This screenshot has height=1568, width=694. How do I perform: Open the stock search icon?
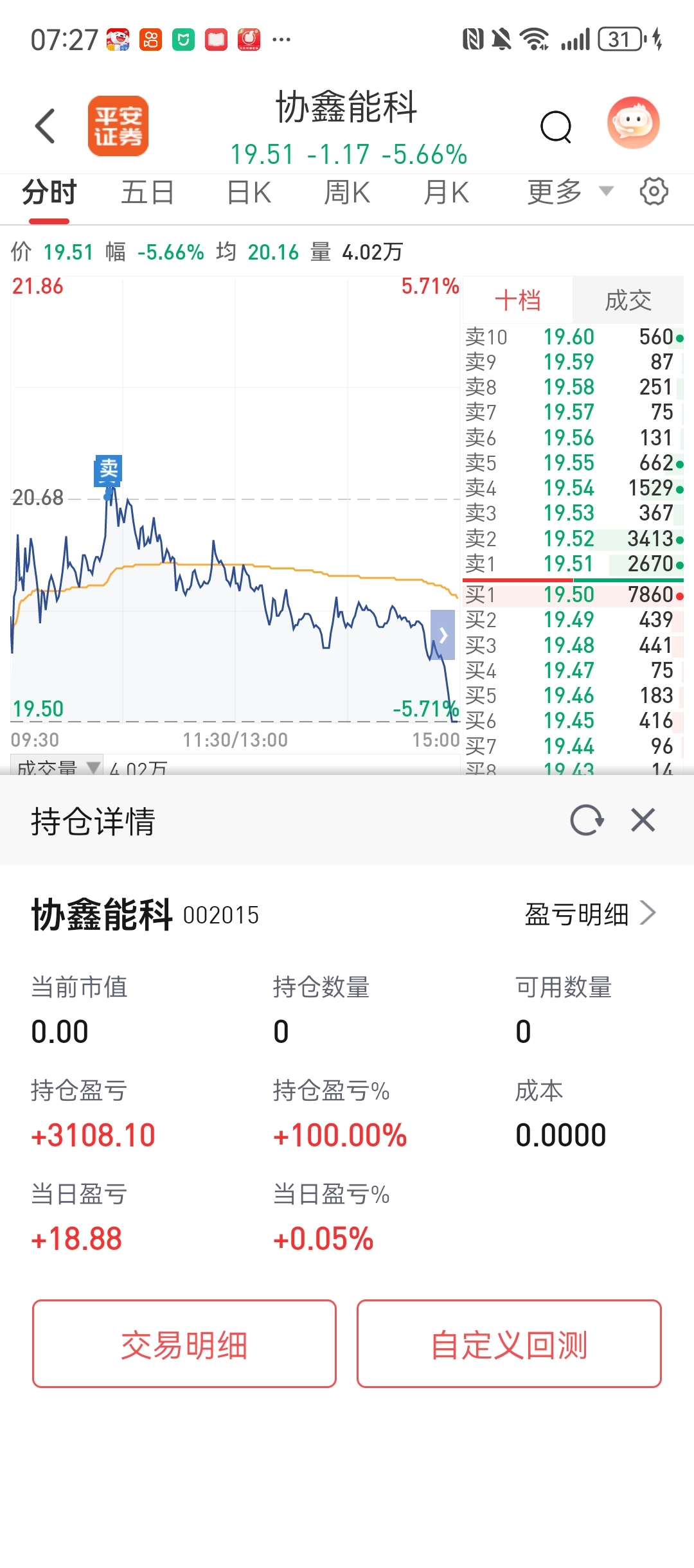pyautogui.click(x=556, y=127)
